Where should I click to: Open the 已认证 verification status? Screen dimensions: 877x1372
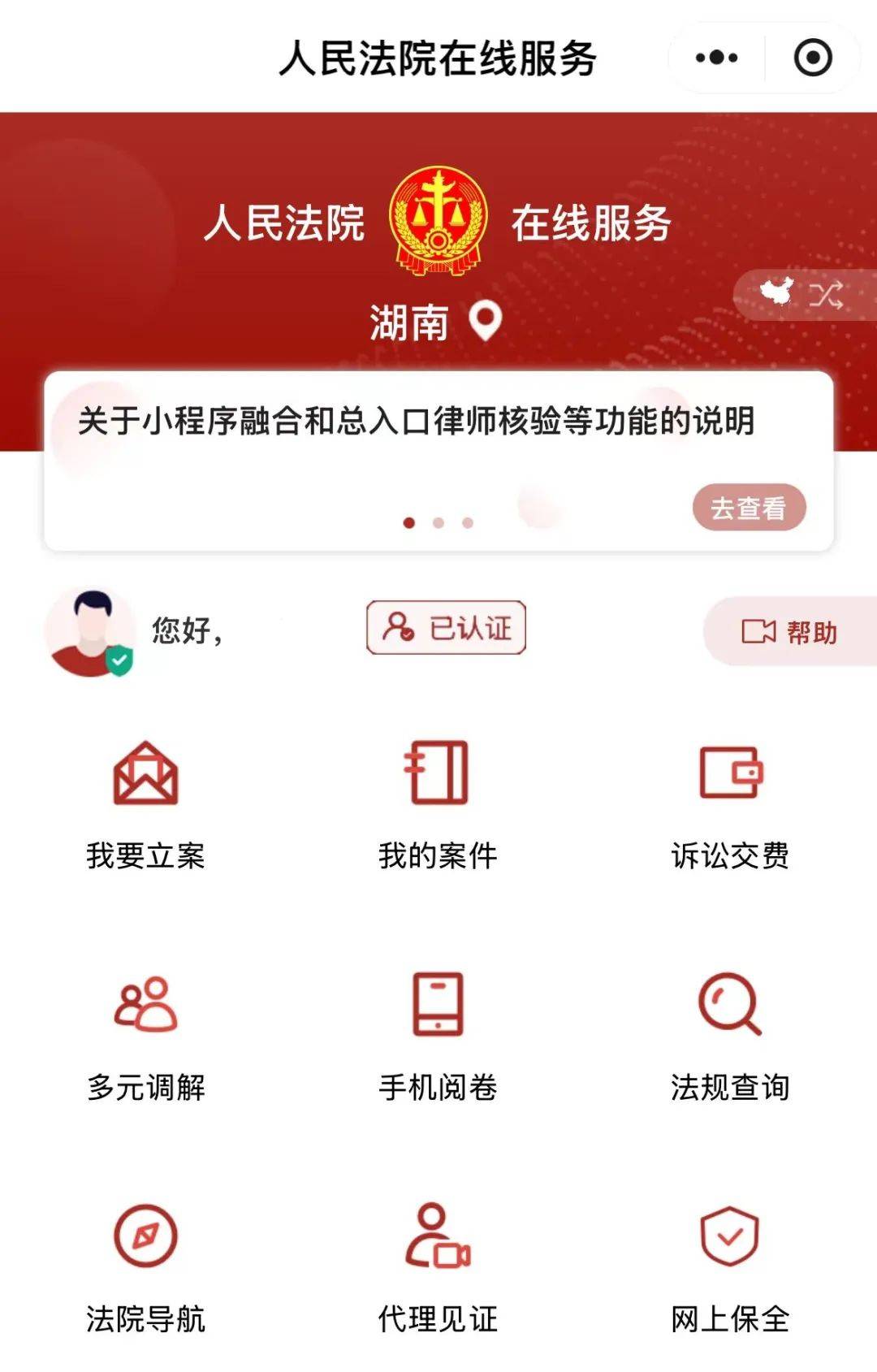tap(446, 627)
